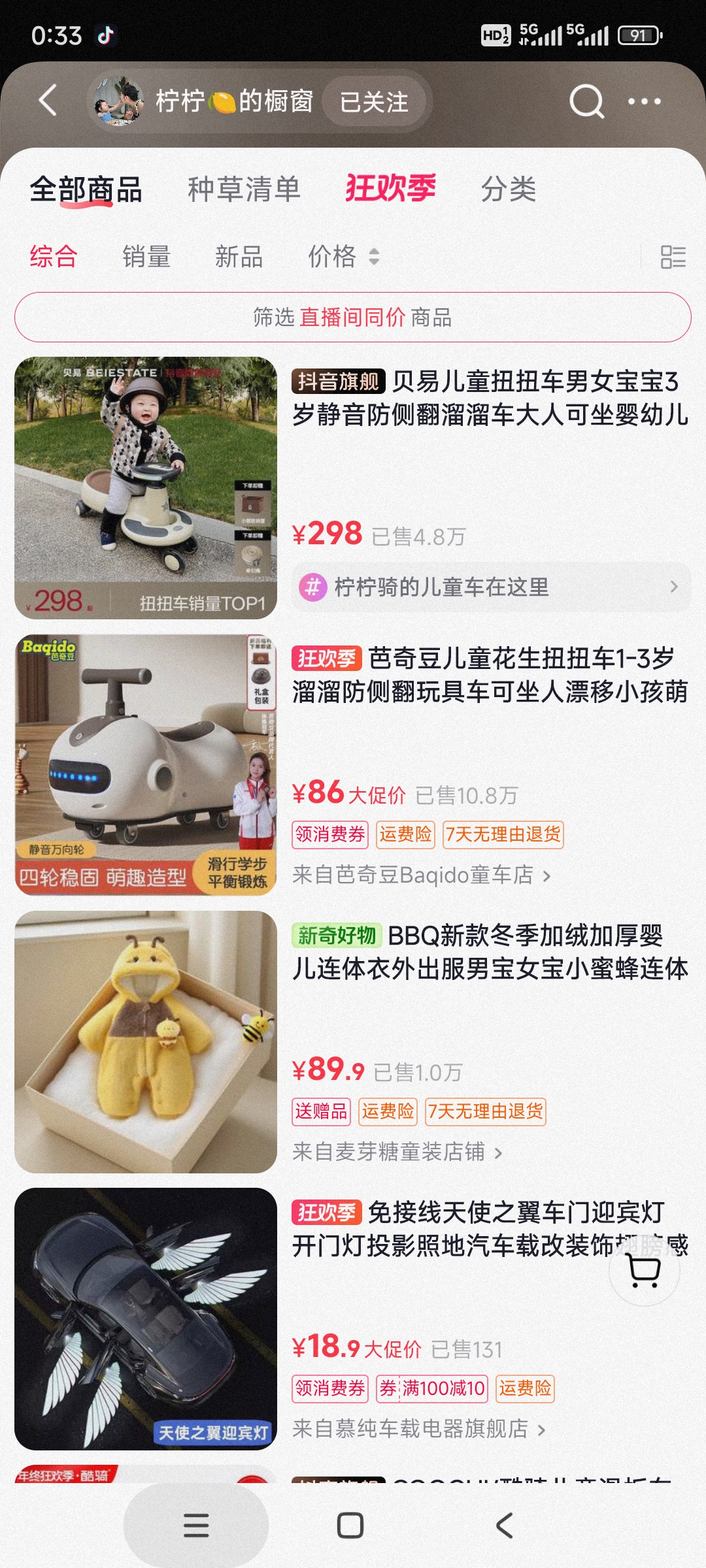View the 芭奇豆儿童花生扭扭车 product
The width and height of the screenshot is (706, 1568).
(x=489, y=675)
